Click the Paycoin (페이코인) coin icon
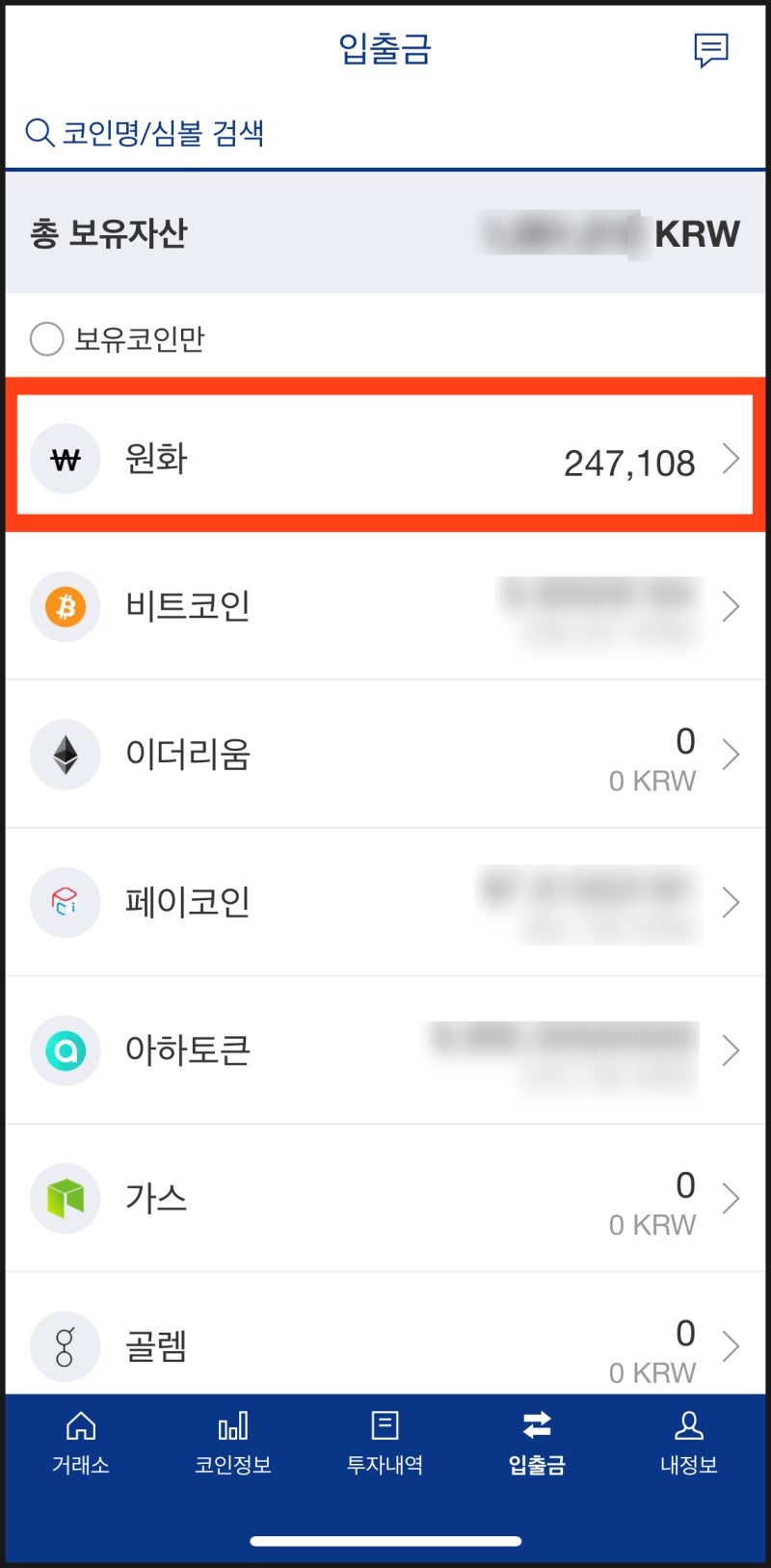Image resolution: width=771 pixels, height=1568 pixels. pos(65,903)
